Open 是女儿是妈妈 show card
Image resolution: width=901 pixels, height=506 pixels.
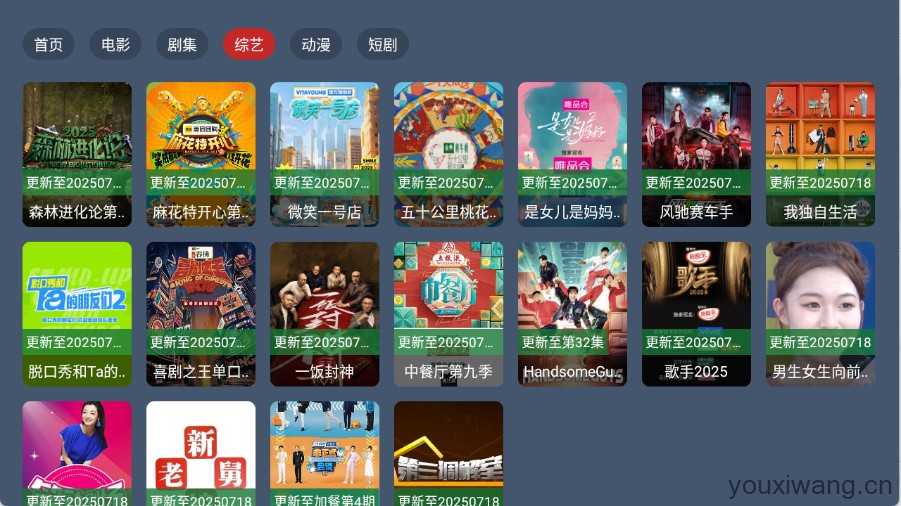(572, 153)
